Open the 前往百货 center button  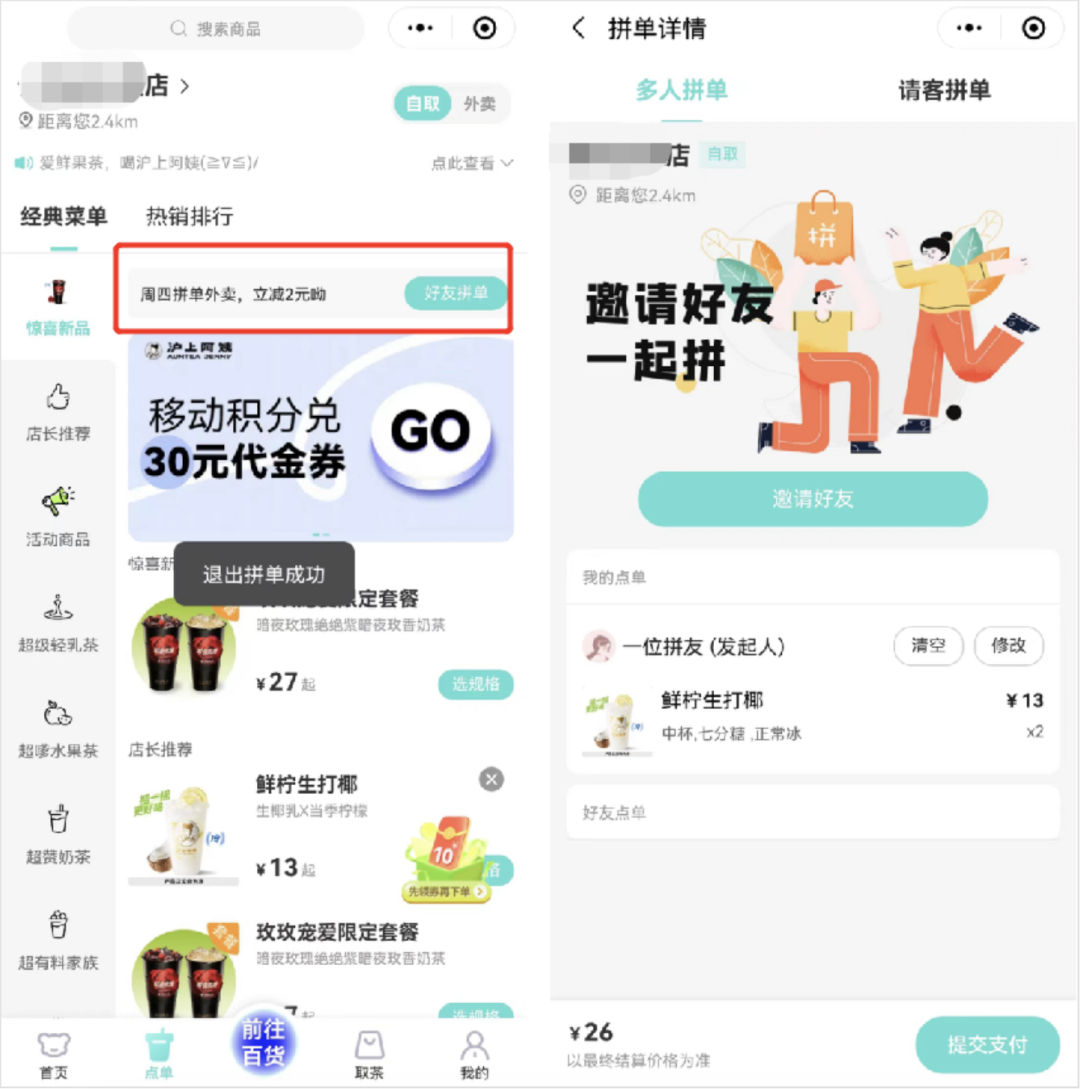[x=264, y=1043]
